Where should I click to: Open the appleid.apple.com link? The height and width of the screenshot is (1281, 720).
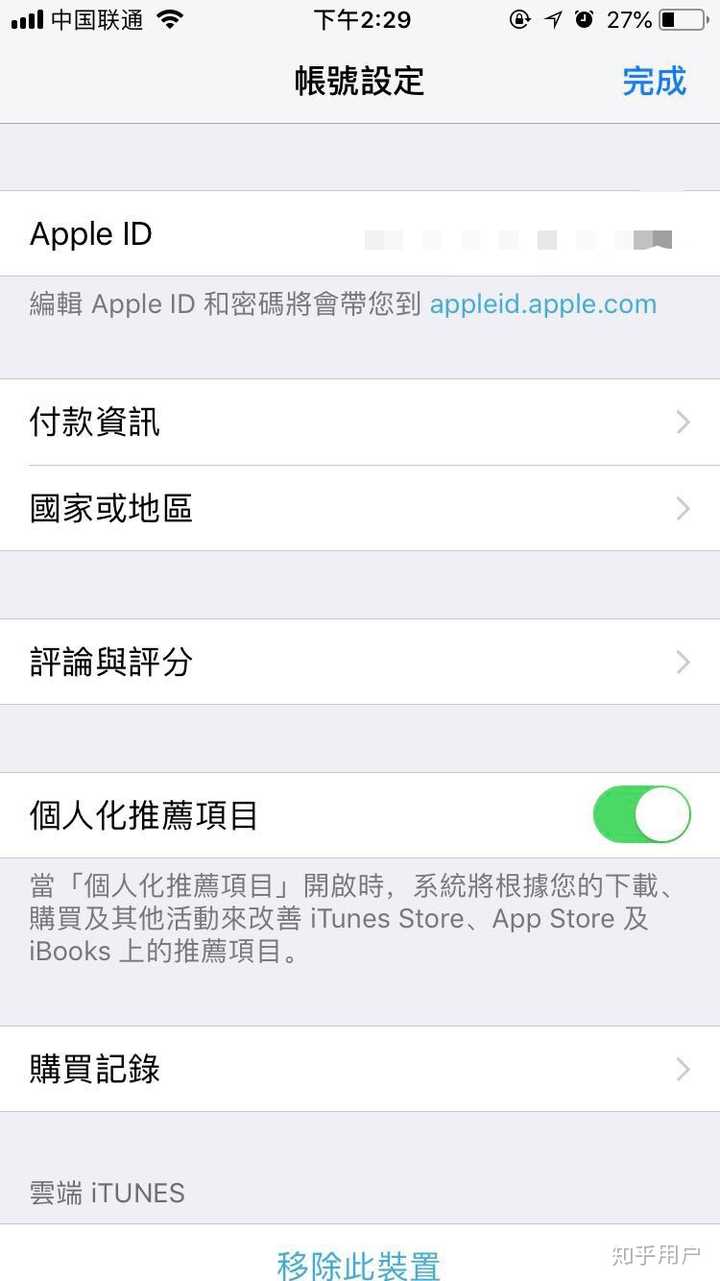[543, 304]
